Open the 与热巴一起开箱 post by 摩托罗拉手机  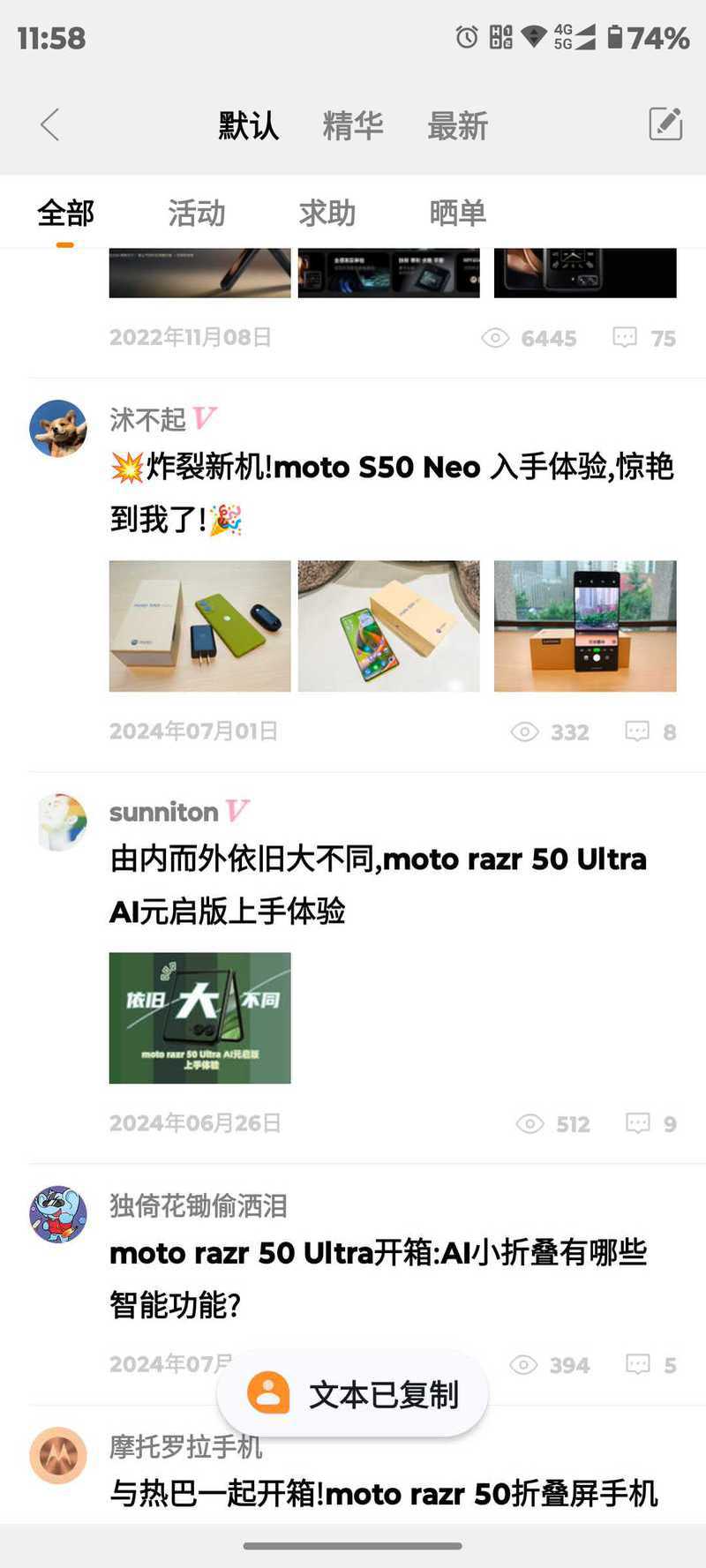(383, 1493)
